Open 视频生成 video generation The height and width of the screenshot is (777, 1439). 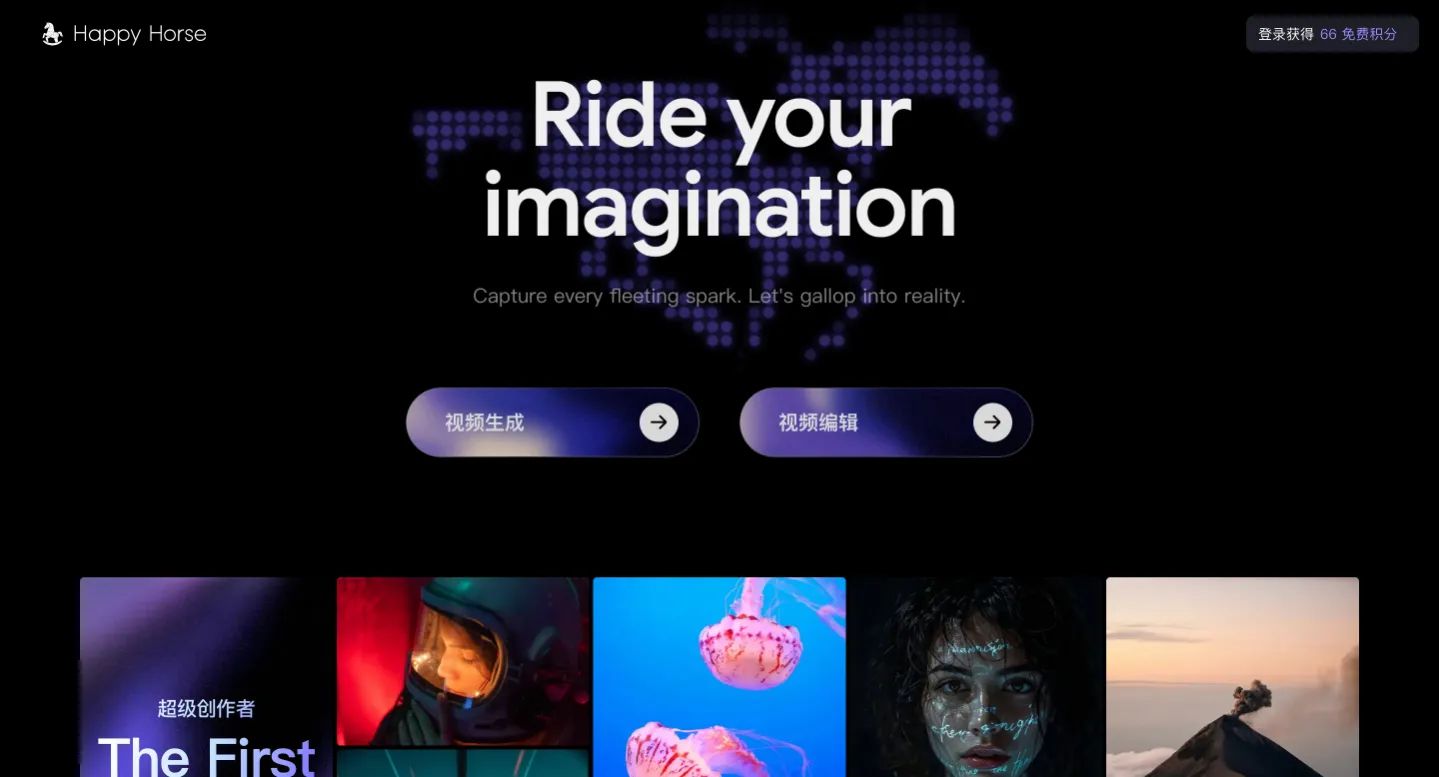click(x=552, y=422)
